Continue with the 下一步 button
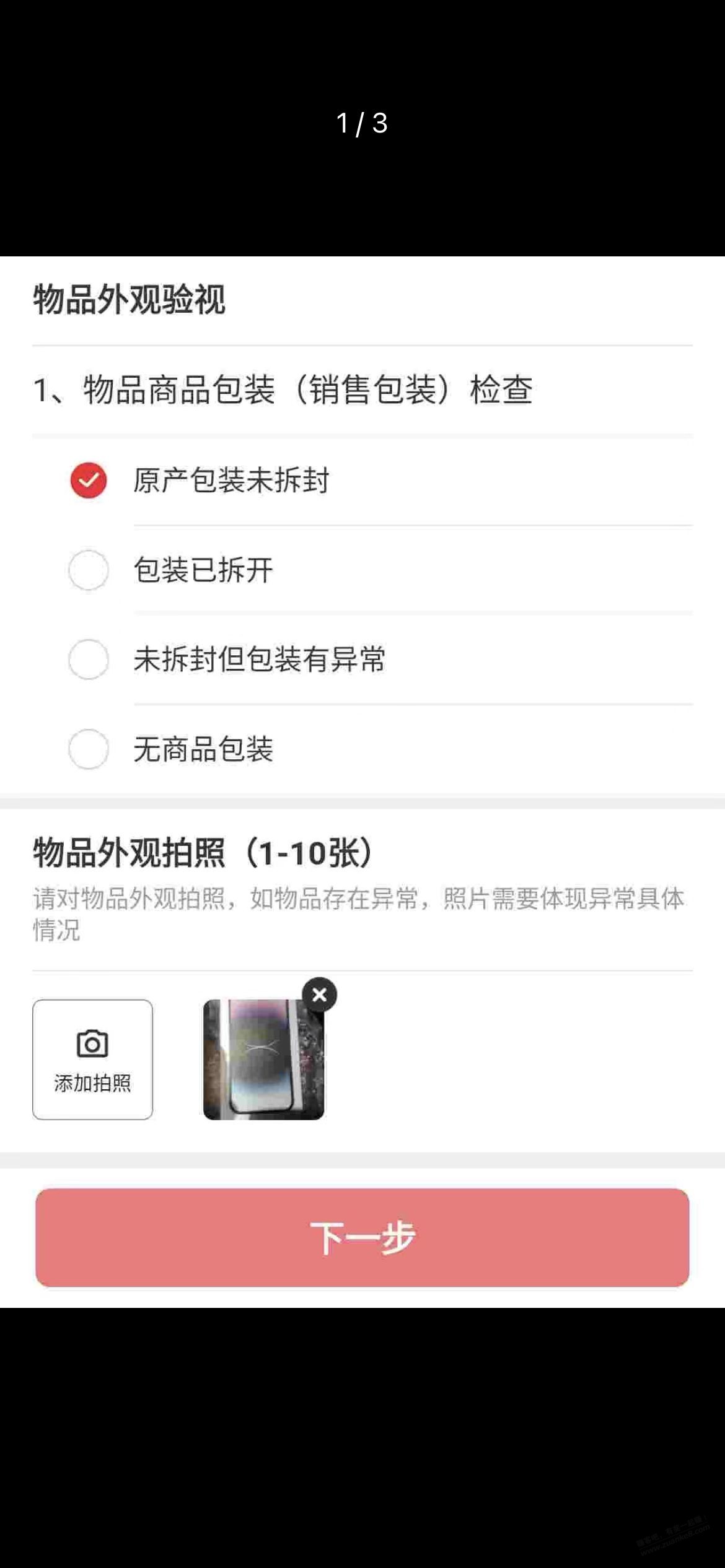This screenshot has width=725, height=1568. click(362, 1237)
